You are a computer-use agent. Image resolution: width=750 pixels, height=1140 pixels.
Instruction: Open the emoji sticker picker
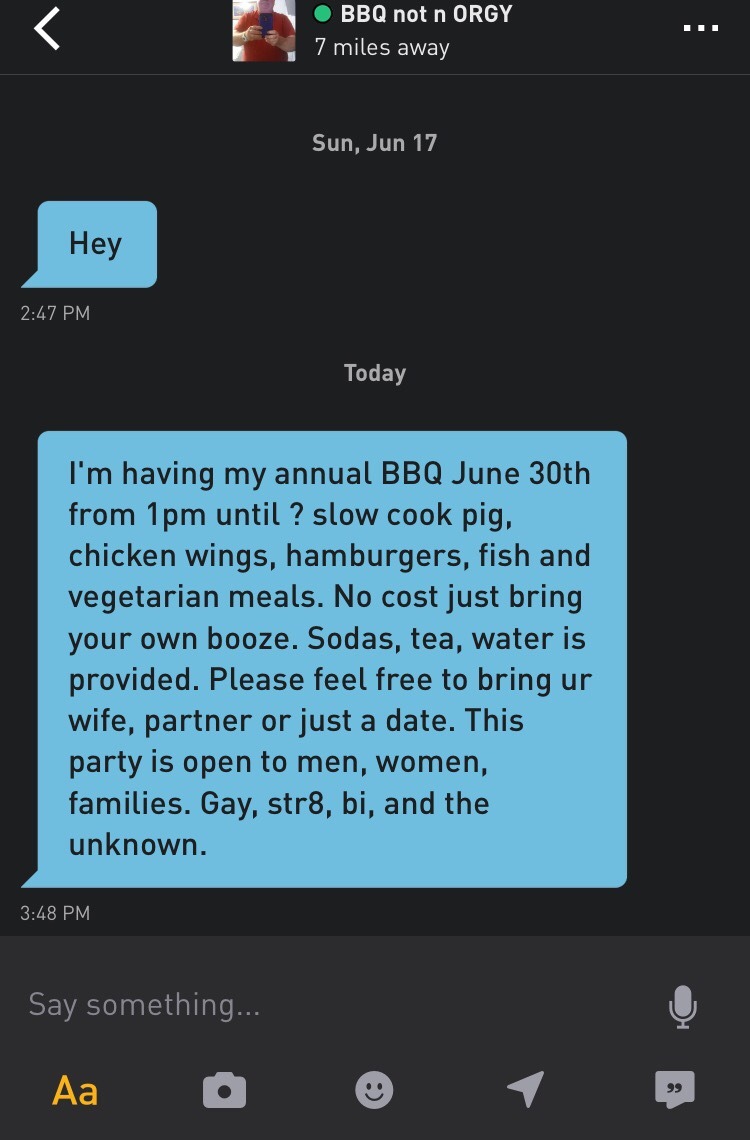(374, 1090)
